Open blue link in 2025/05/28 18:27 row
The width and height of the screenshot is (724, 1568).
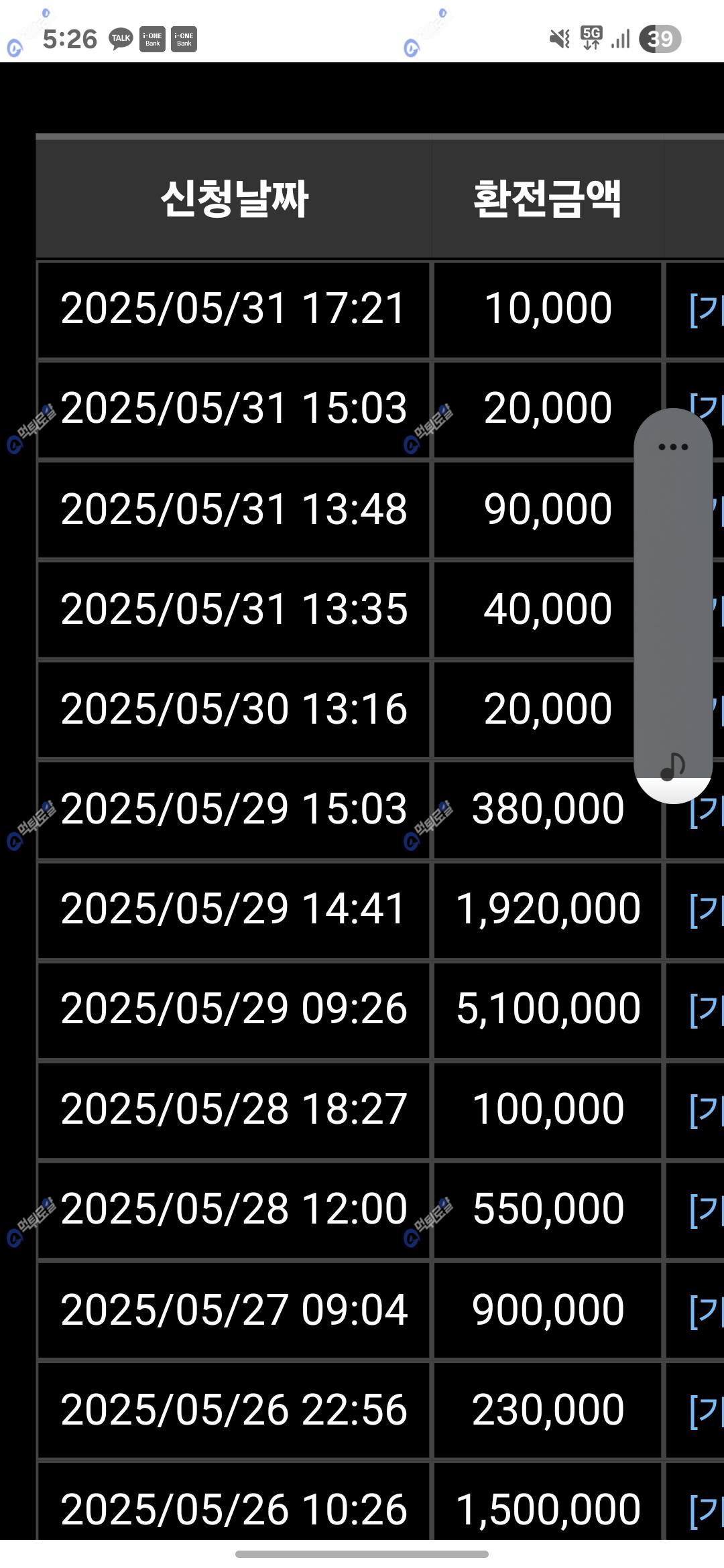coord(705,1110)
